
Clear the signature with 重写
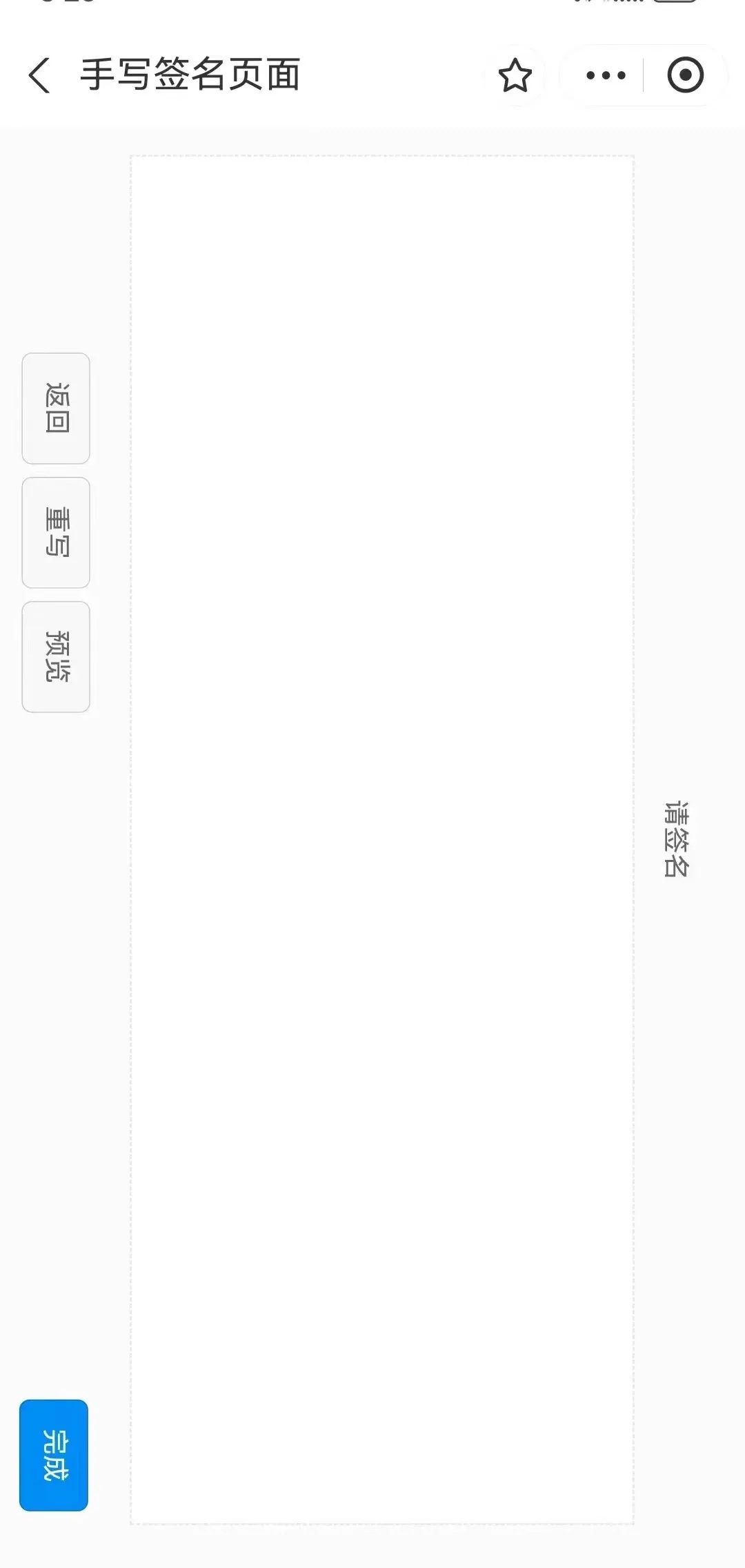pos(56,533)
